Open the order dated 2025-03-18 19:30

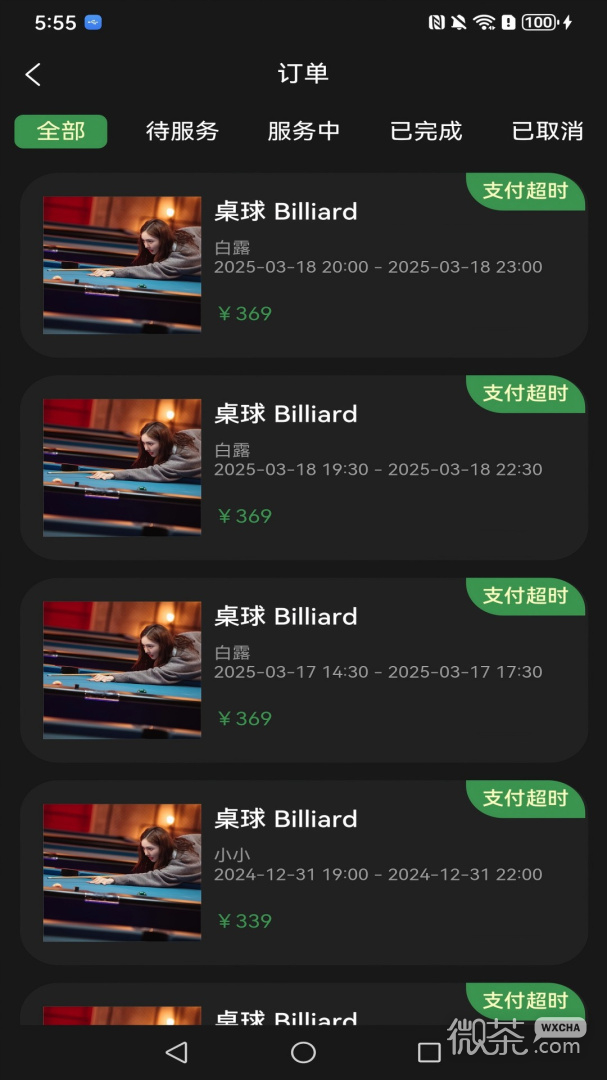tap(304, 468)
